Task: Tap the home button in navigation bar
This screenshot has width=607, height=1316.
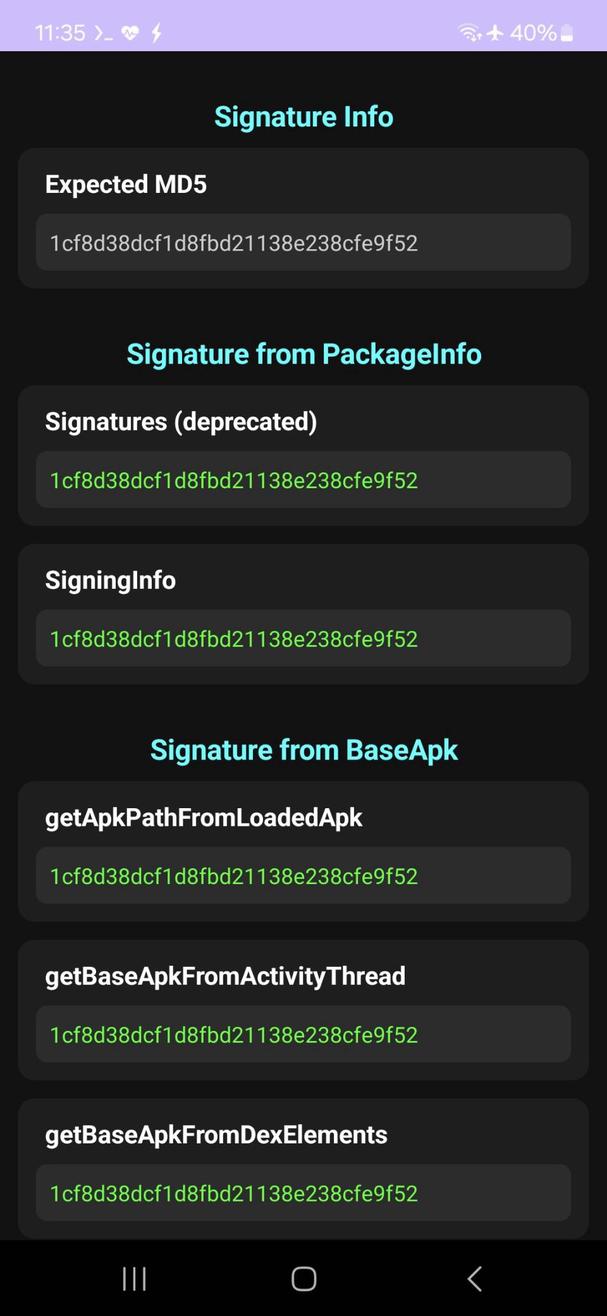Action: [x=304, y=1278]
